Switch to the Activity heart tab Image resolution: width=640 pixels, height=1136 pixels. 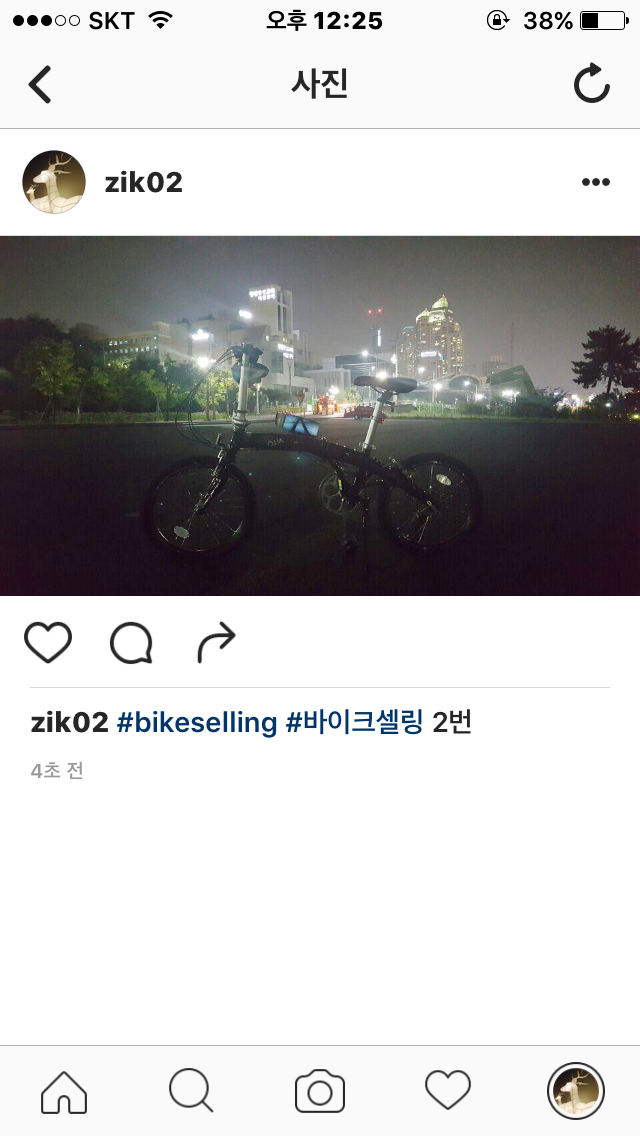coord(448,1091)
